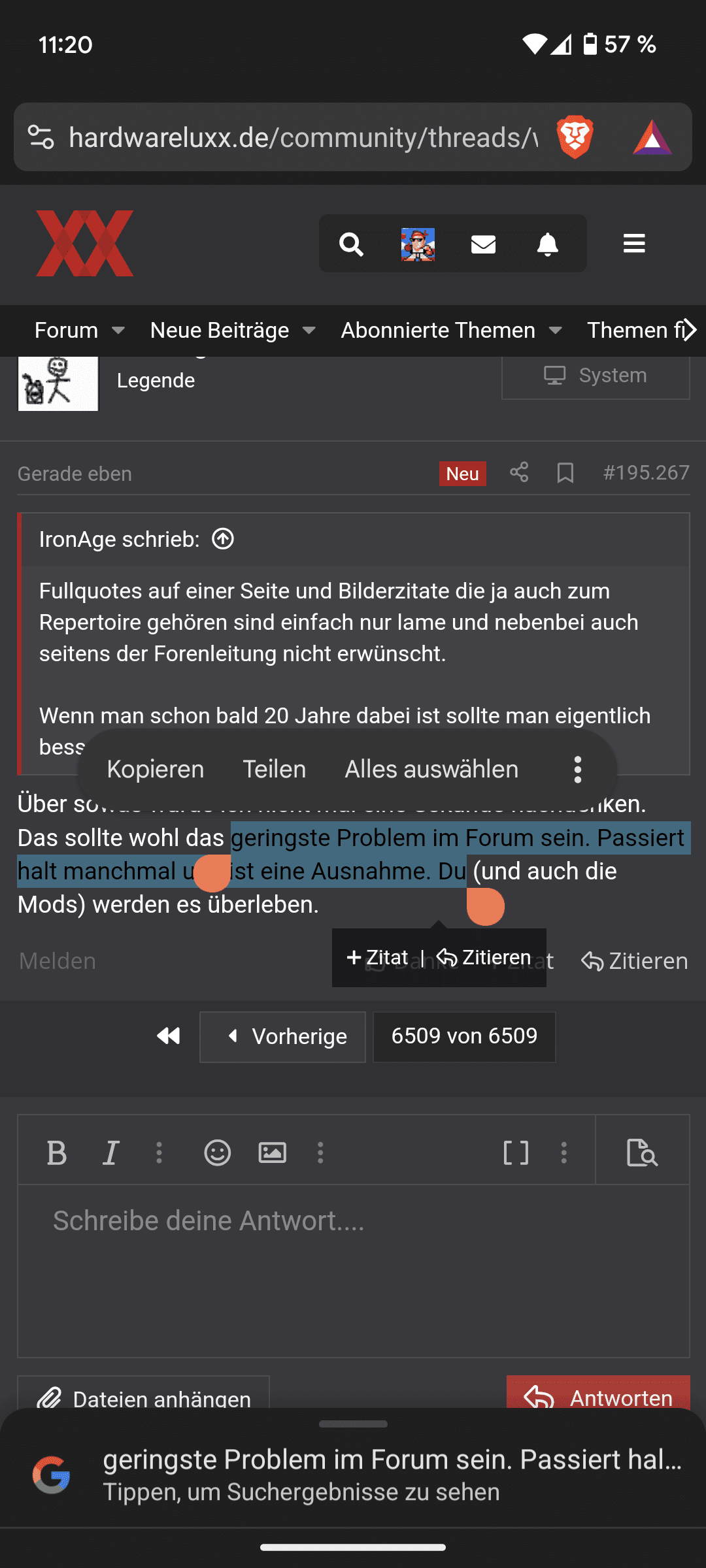
Task: Share post #195.267
Action: 519,472
